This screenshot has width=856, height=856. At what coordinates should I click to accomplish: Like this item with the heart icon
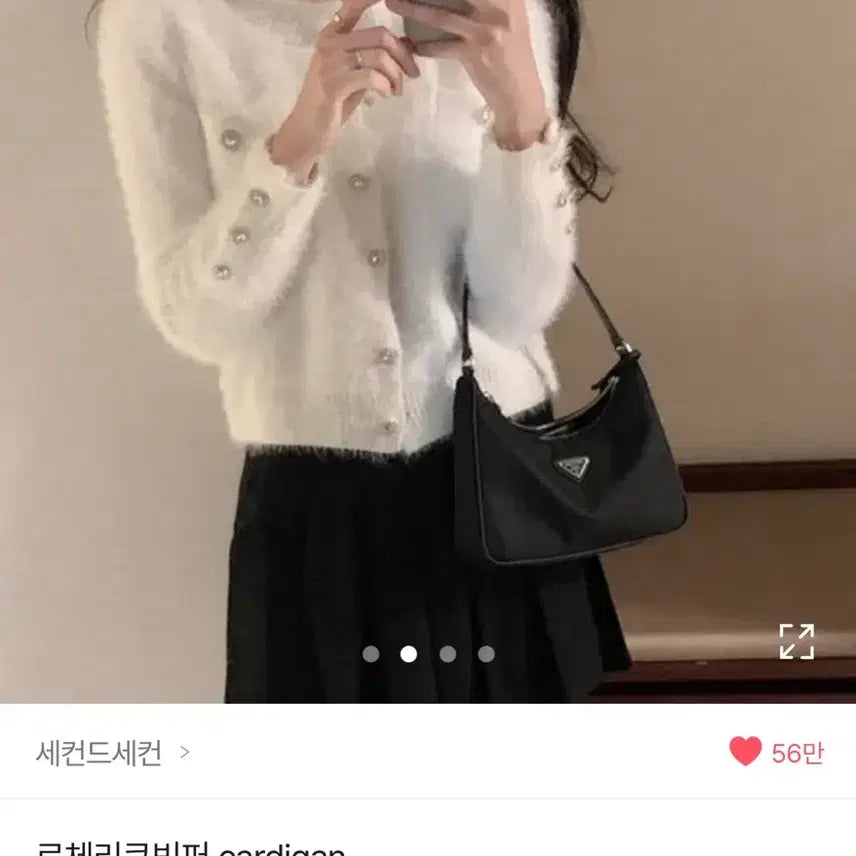745,752
